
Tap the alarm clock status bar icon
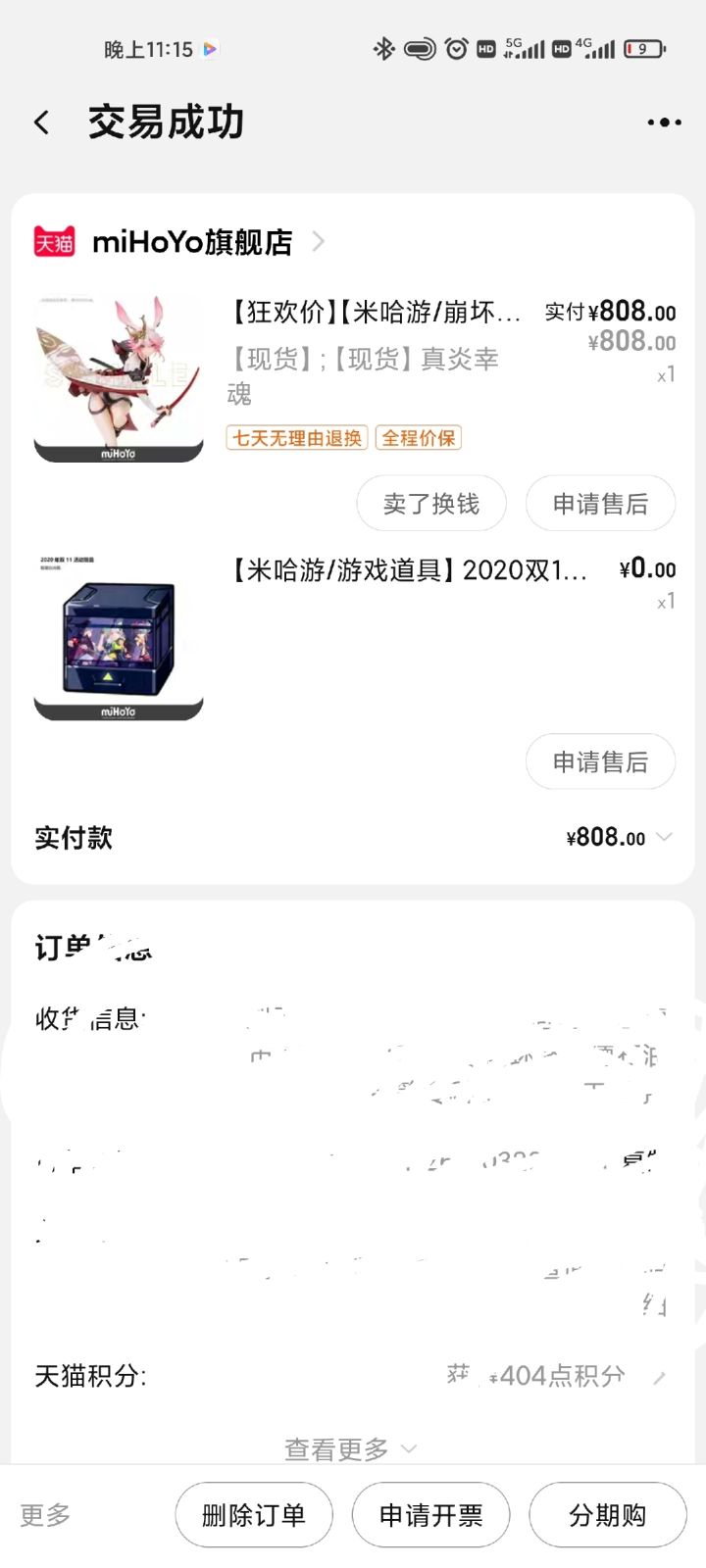455,47
